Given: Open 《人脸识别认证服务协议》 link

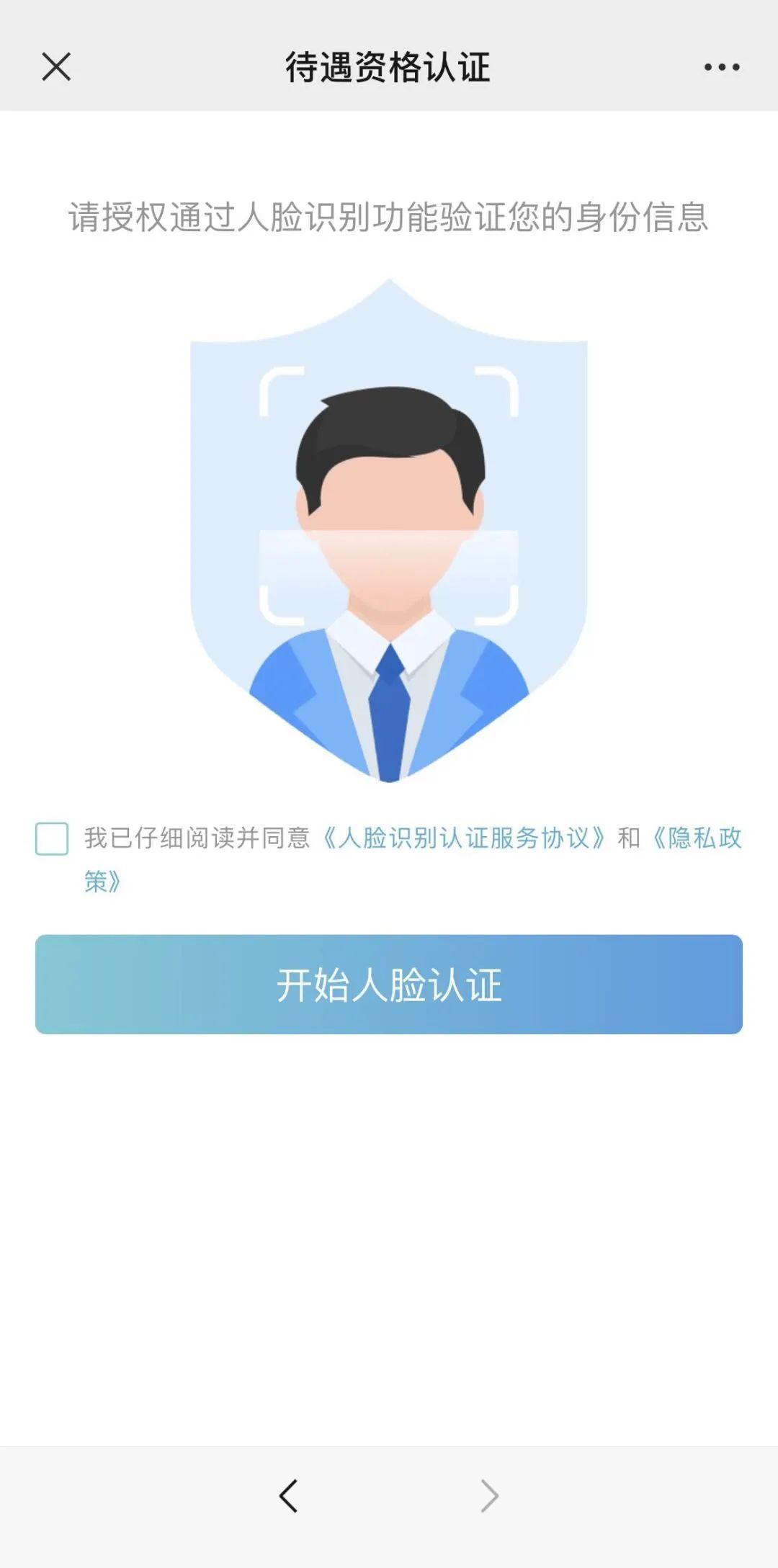Looking at the screenshot, I should coord(463,838).
